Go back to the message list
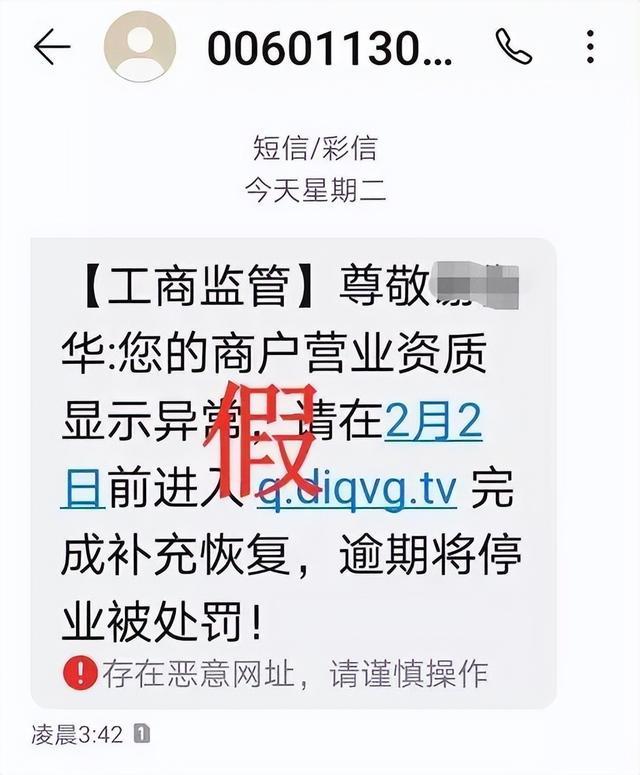Image resolution: width=640 pixels, height=775 pixels. [x=52, y=47]
